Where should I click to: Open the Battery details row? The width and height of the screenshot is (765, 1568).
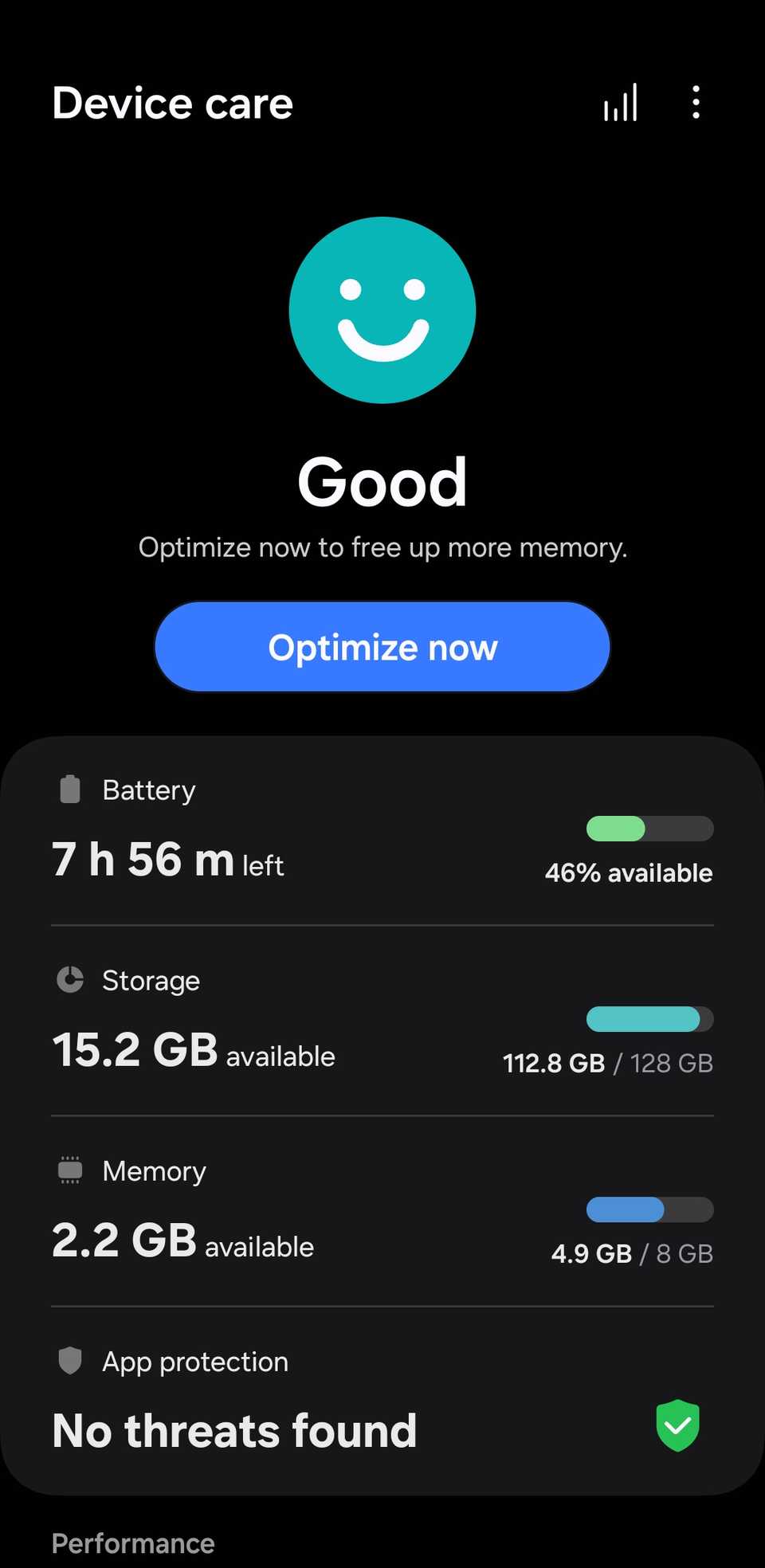tap(382, 833)
